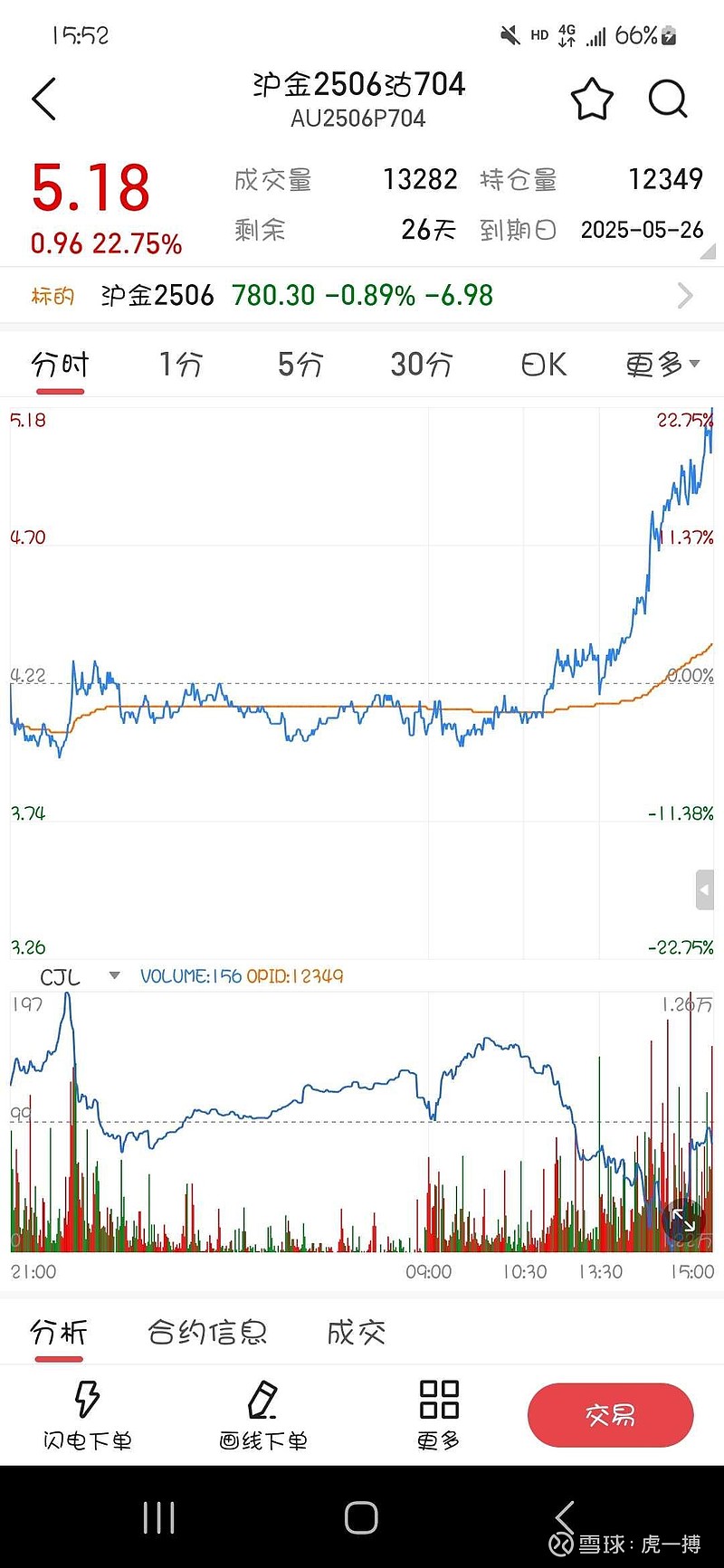Open the underlying 沪金2506 quote row
The width and height of the screenshot is (724, 1568).
[x=362, y=296]
